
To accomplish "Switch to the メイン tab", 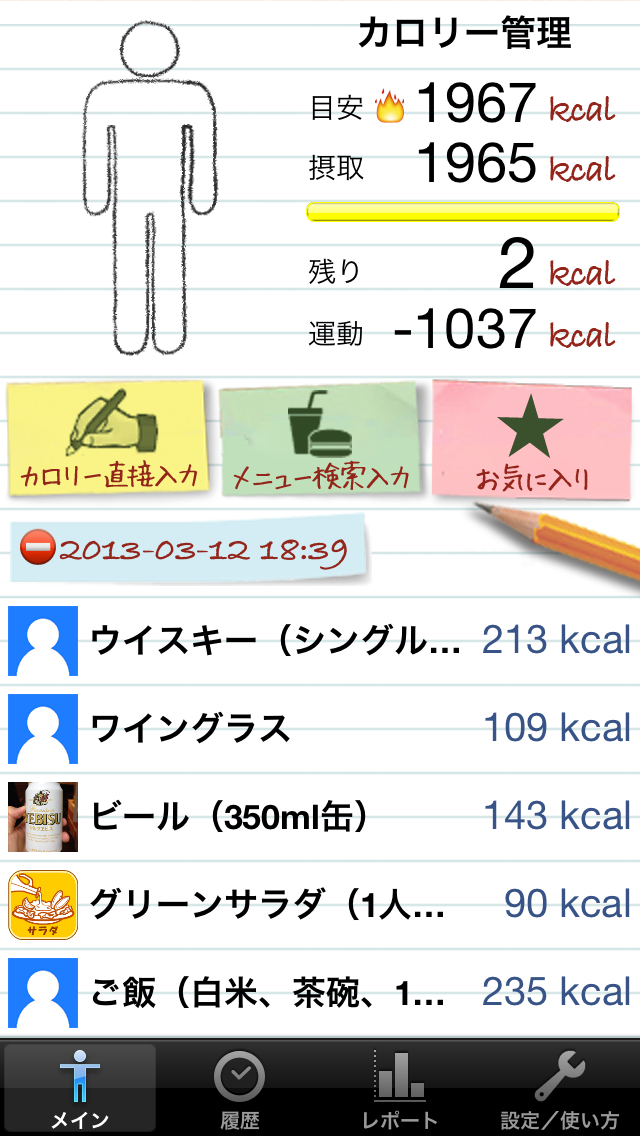I will pyautogui.click(x=80, y=1089).
